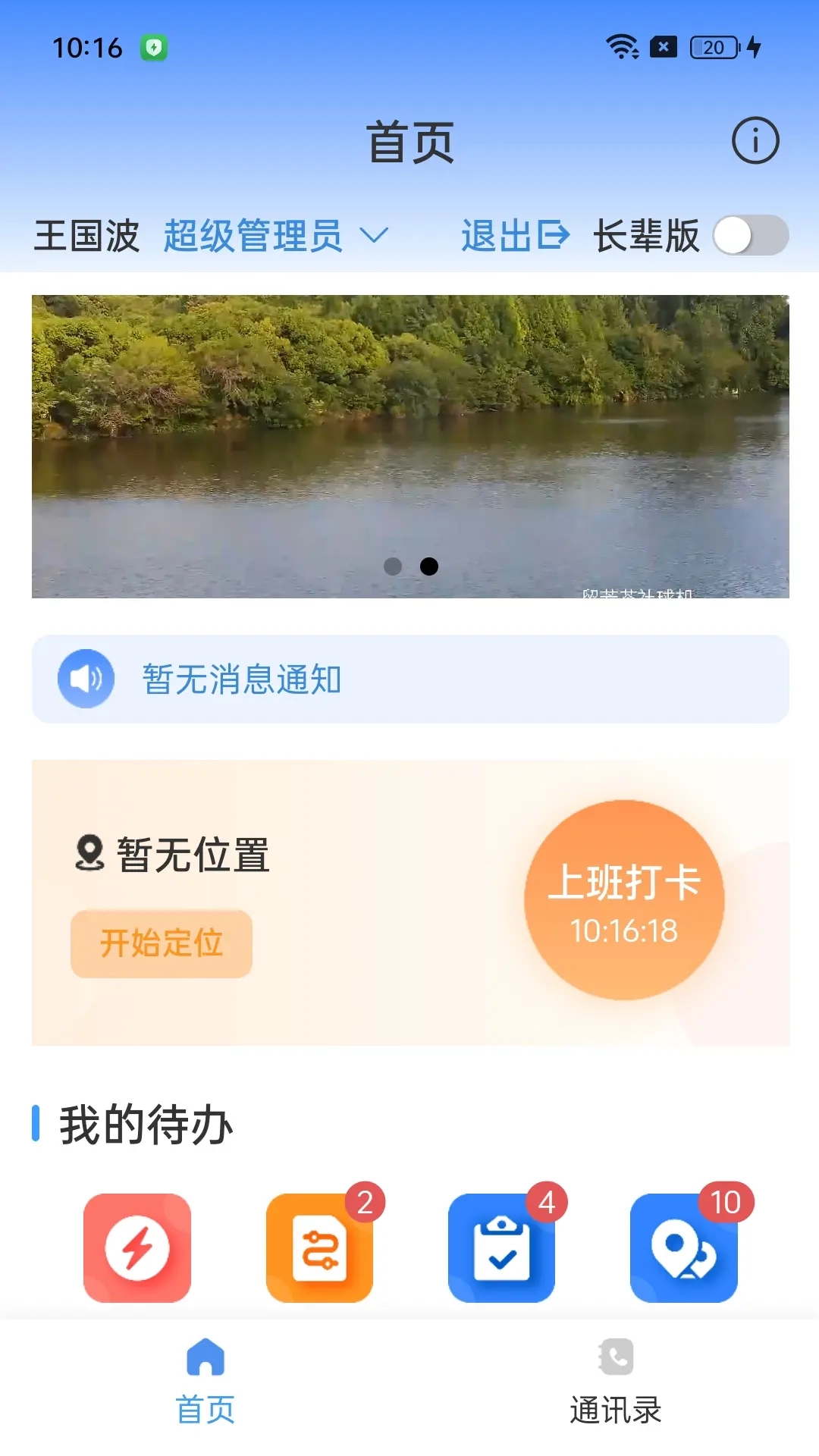Click the speaker icon in the notification bar
The image size is (819, 1456).
(x=86, y=679)
